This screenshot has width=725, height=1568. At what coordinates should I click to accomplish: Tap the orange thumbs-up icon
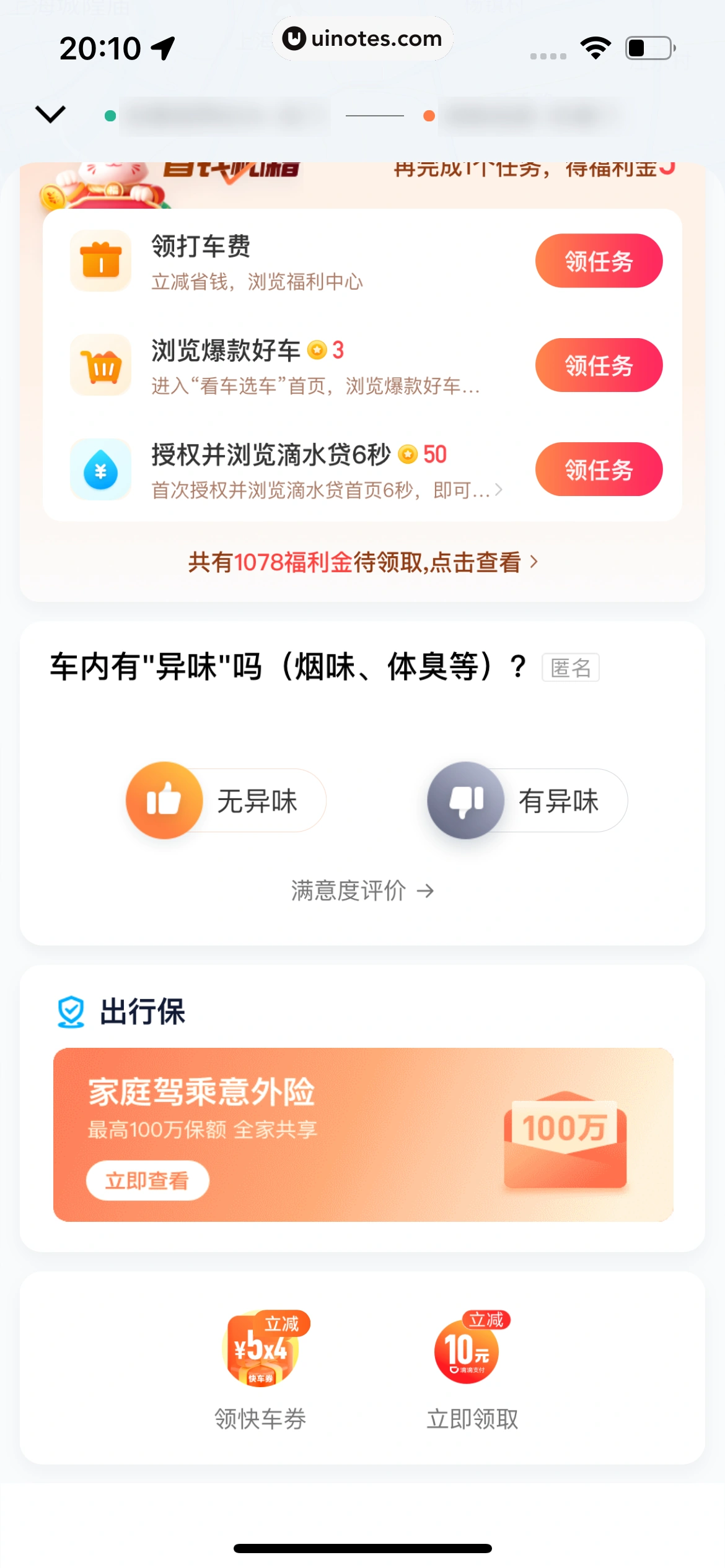pos(164,800)
